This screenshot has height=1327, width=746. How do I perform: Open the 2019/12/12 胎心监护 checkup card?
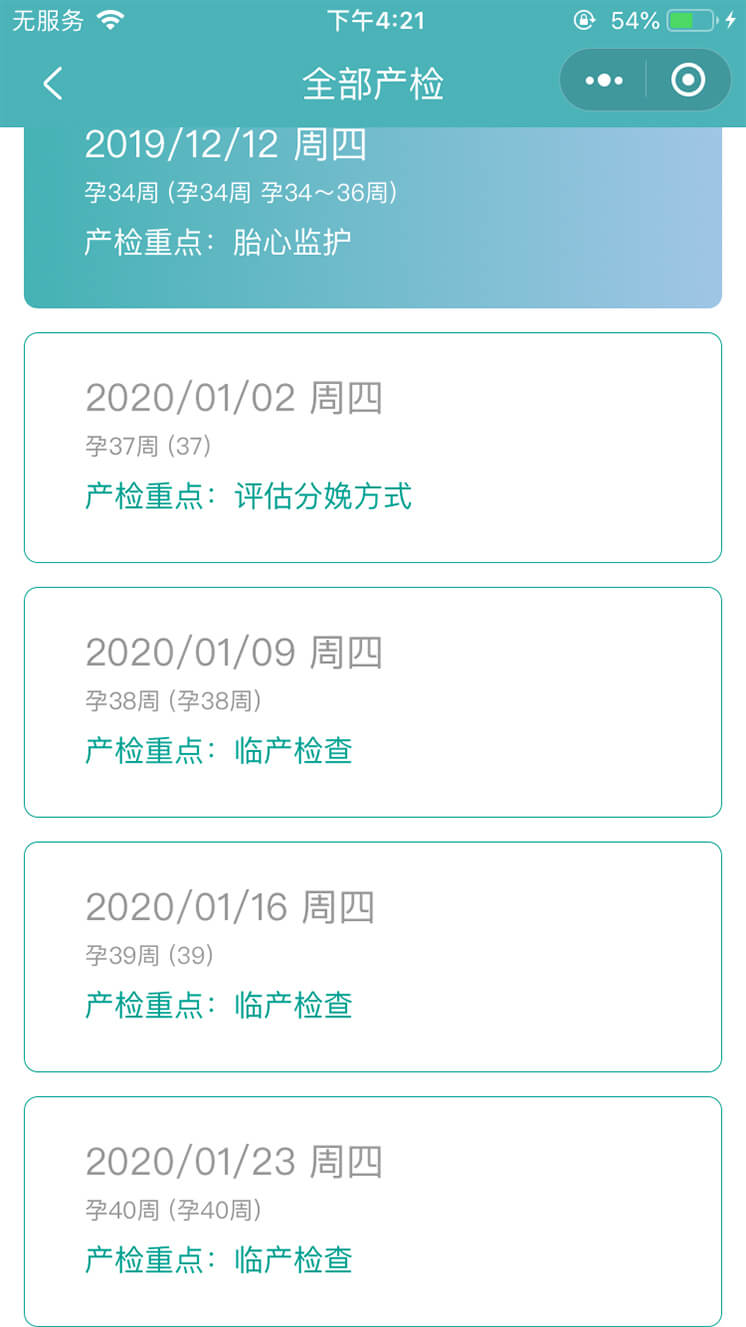click(372, 215)
